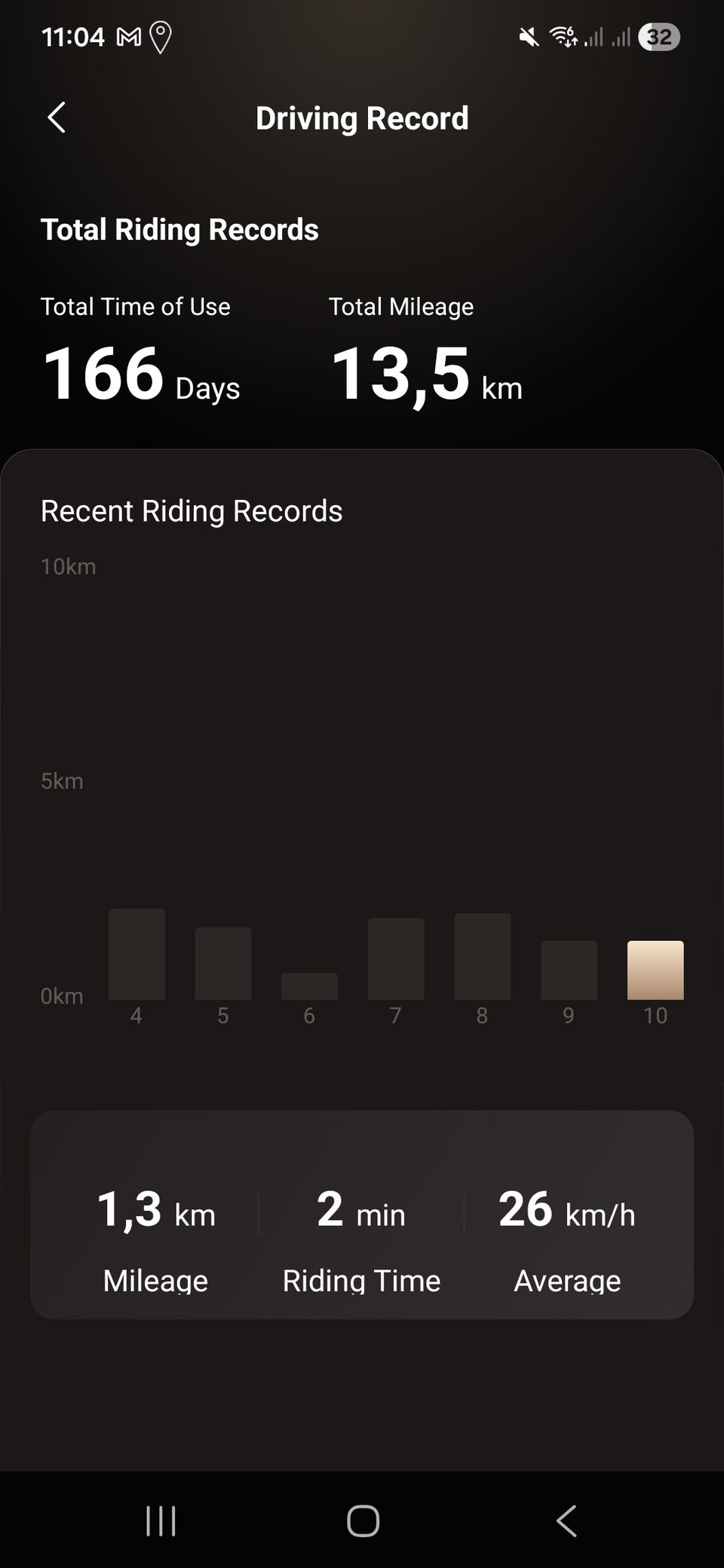Select the bar for day 7

(396, 959)
